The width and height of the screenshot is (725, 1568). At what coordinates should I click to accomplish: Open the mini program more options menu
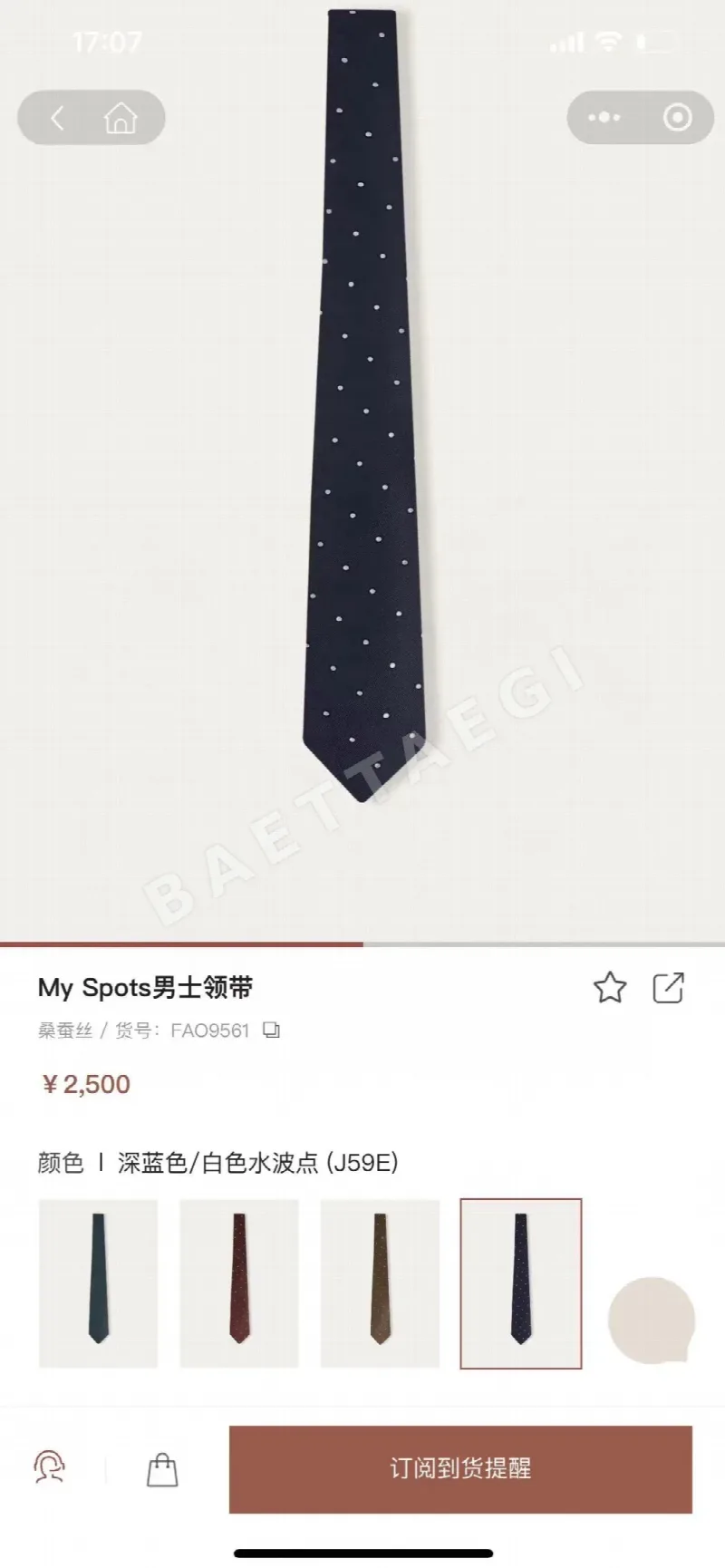604,118
